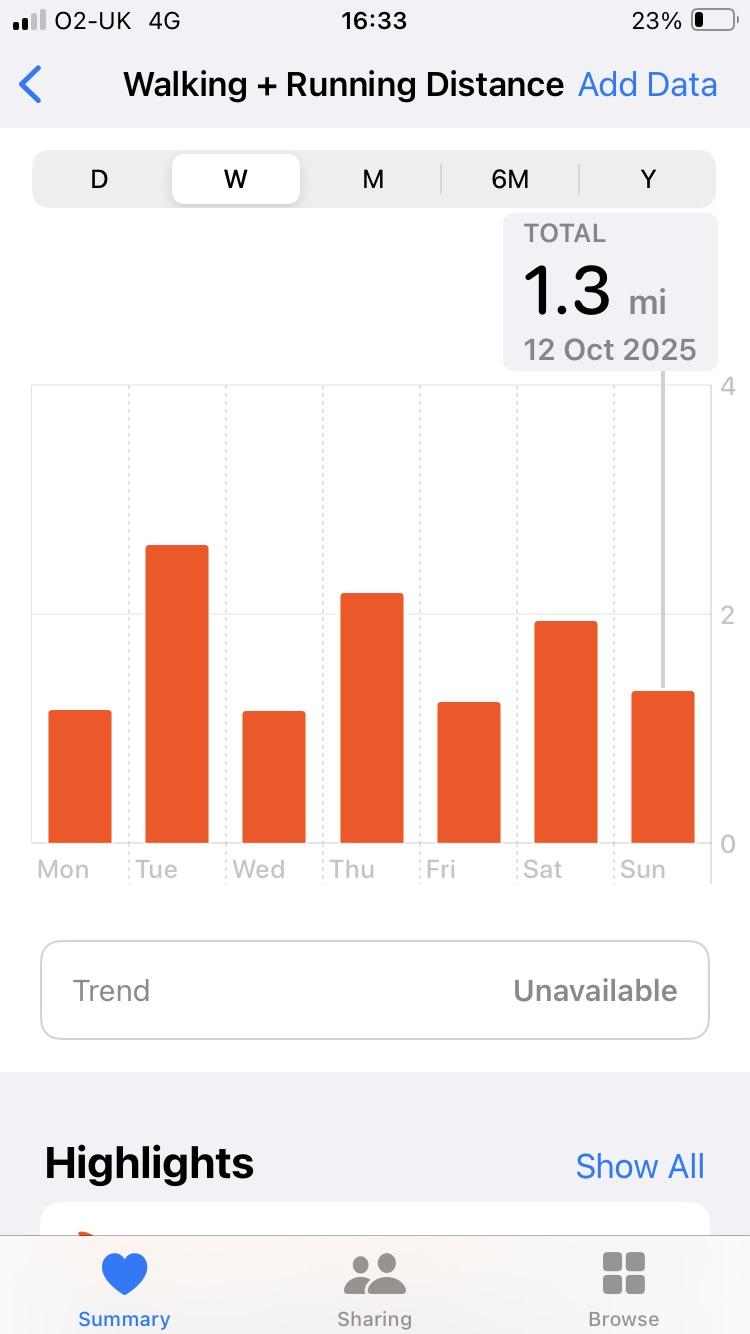Tap Add Data to log distance

(x=647, y=85)
